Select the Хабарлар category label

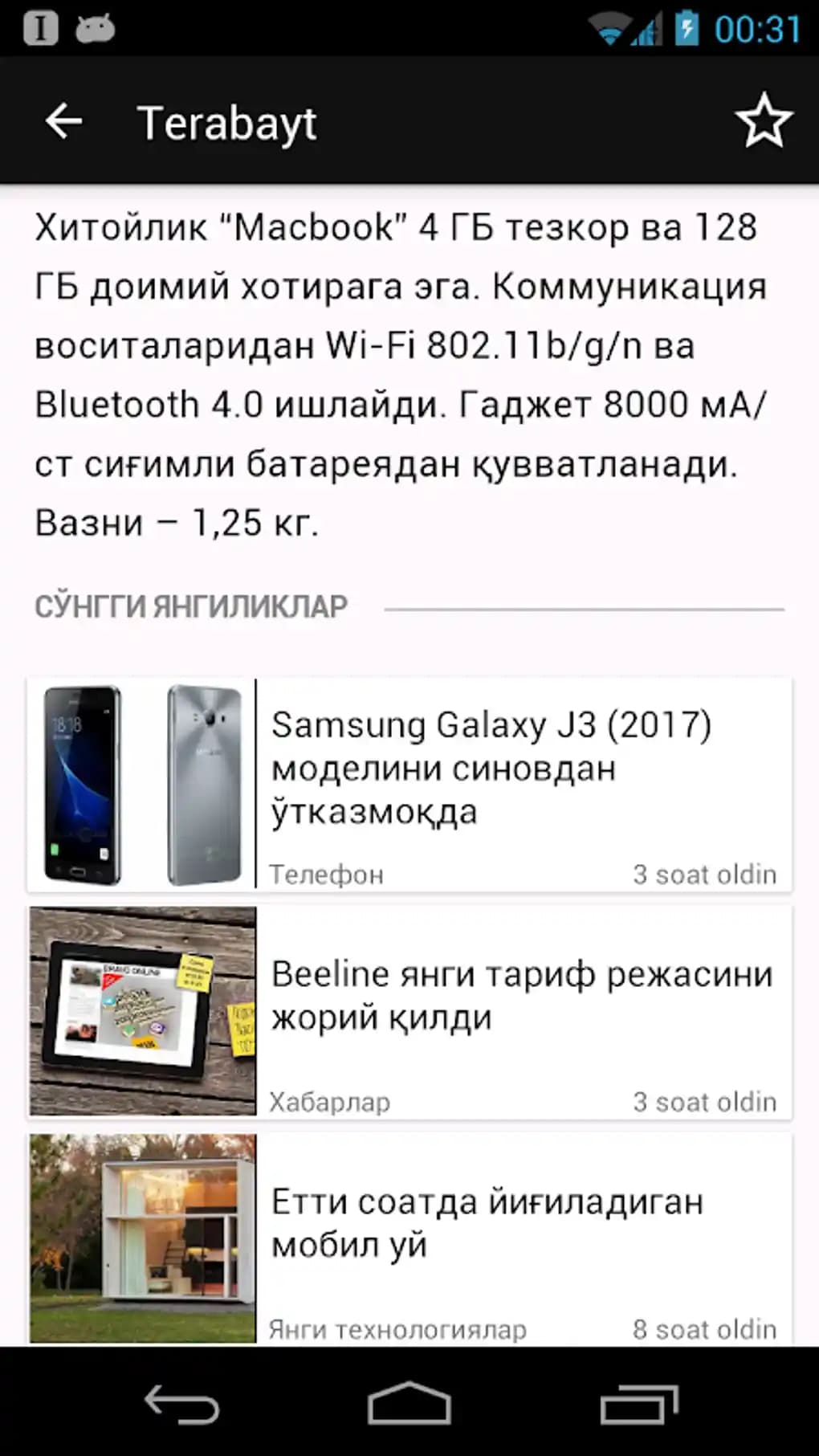pos(330,1102)
